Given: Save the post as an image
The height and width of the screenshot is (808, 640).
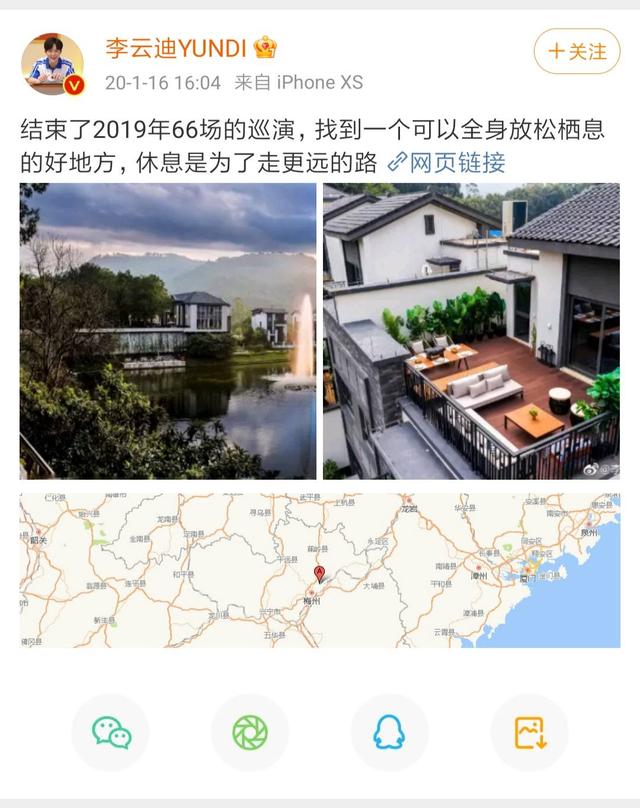Looking at the screenshot, I should pos(529,733).
